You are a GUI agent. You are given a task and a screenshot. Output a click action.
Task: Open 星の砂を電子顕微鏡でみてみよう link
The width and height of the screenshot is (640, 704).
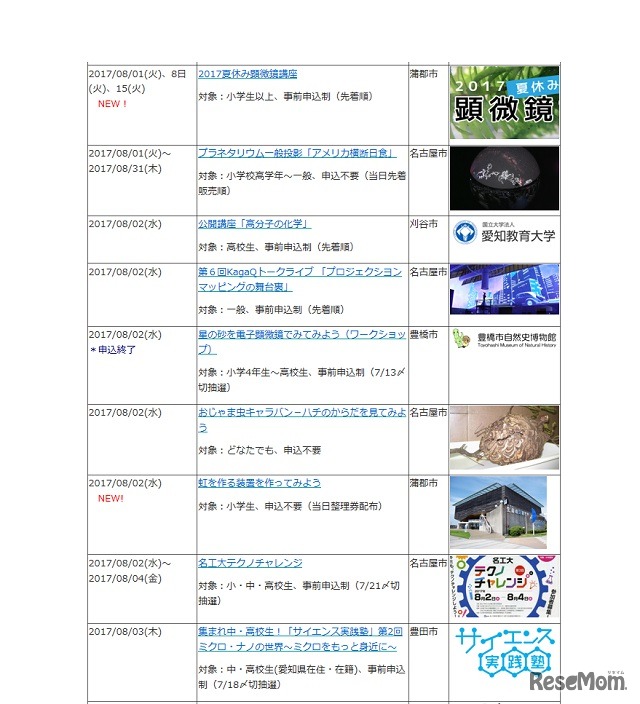pos(301,335)
